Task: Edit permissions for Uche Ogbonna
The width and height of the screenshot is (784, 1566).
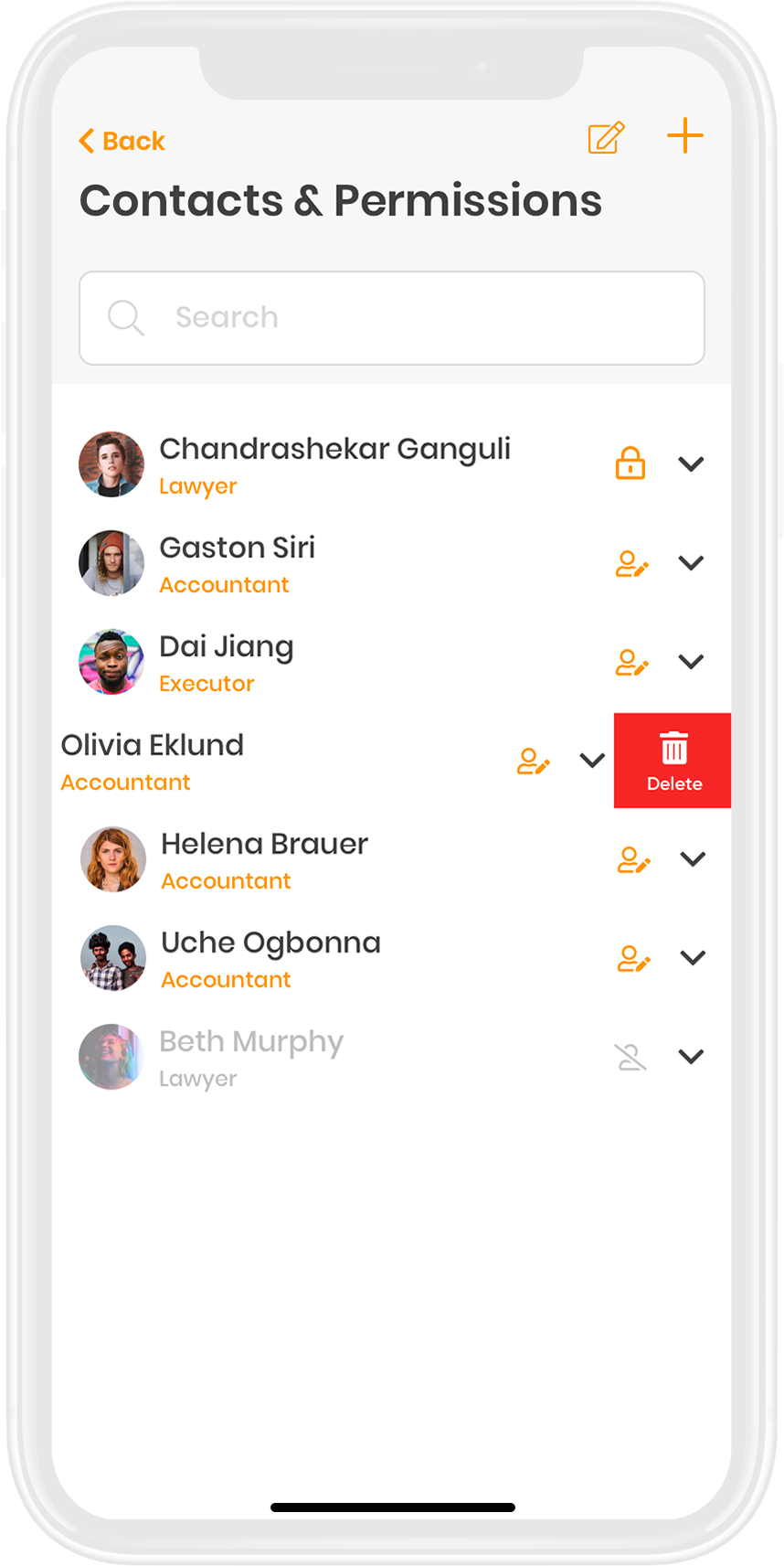Action: 633,958
